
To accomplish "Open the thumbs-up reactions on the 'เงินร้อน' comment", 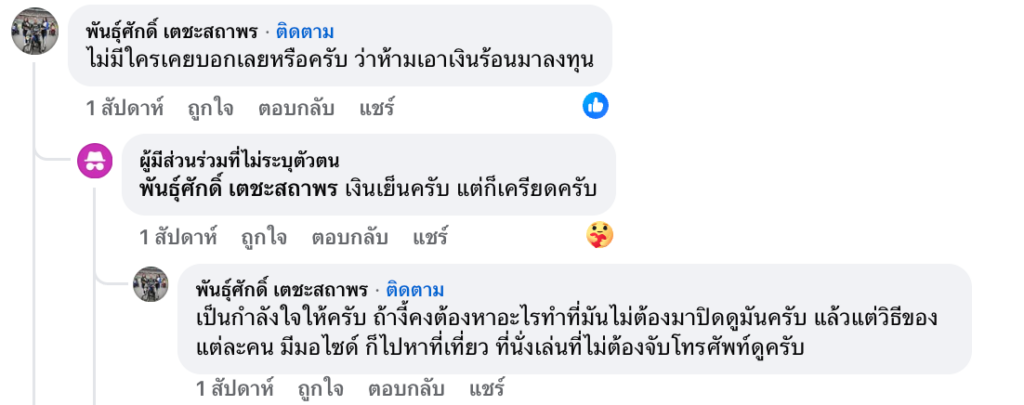I will click(596, 104).
